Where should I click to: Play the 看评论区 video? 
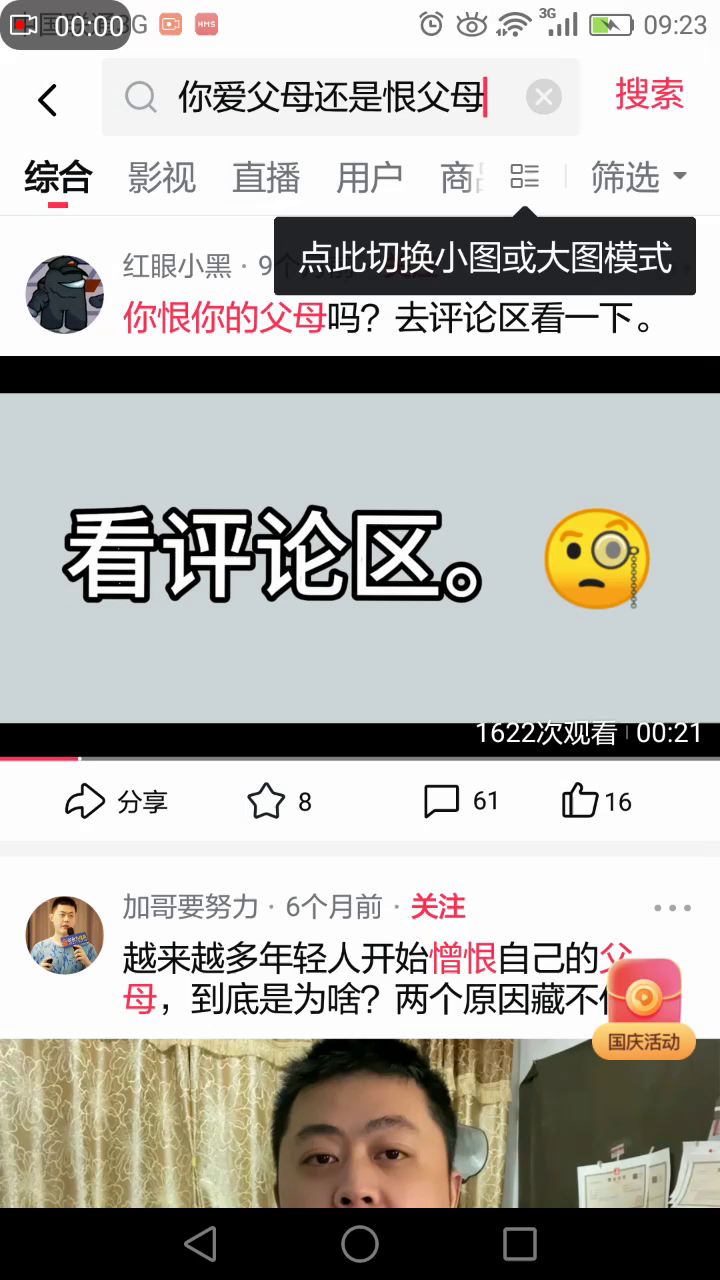point(360,557)
